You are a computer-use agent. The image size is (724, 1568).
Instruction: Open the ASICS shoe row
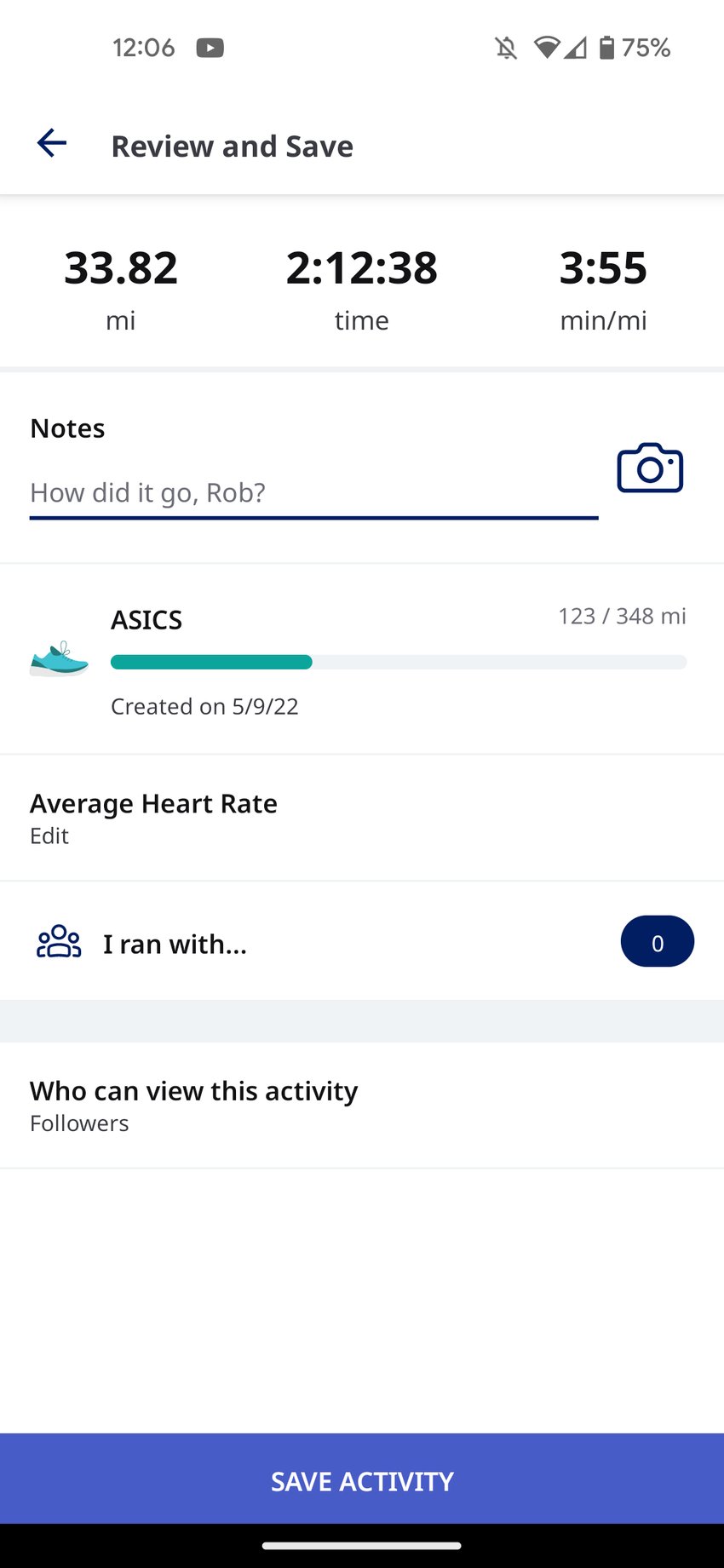[x=362, y=659]
